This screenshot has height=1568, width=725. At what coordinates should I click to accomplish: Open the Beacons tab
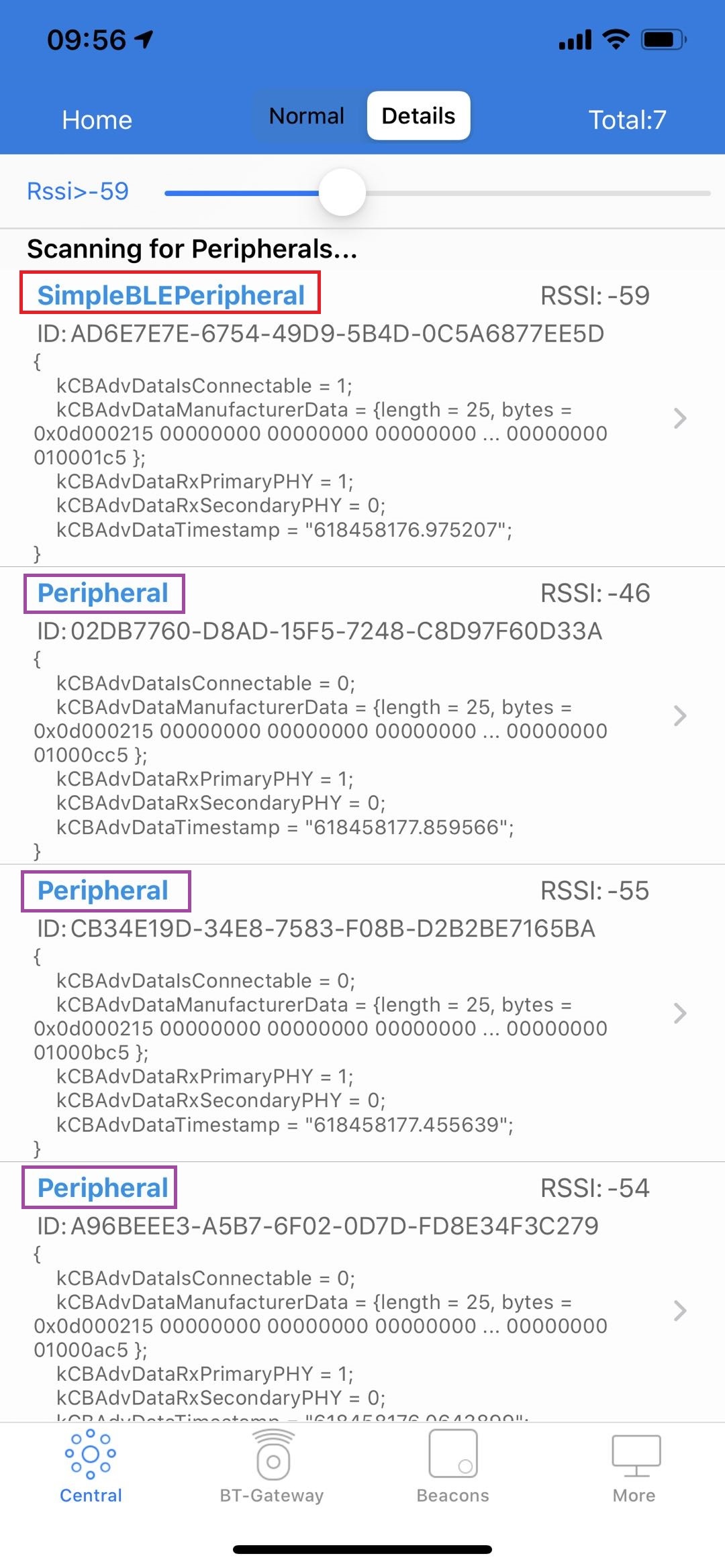coord(453,1466)
